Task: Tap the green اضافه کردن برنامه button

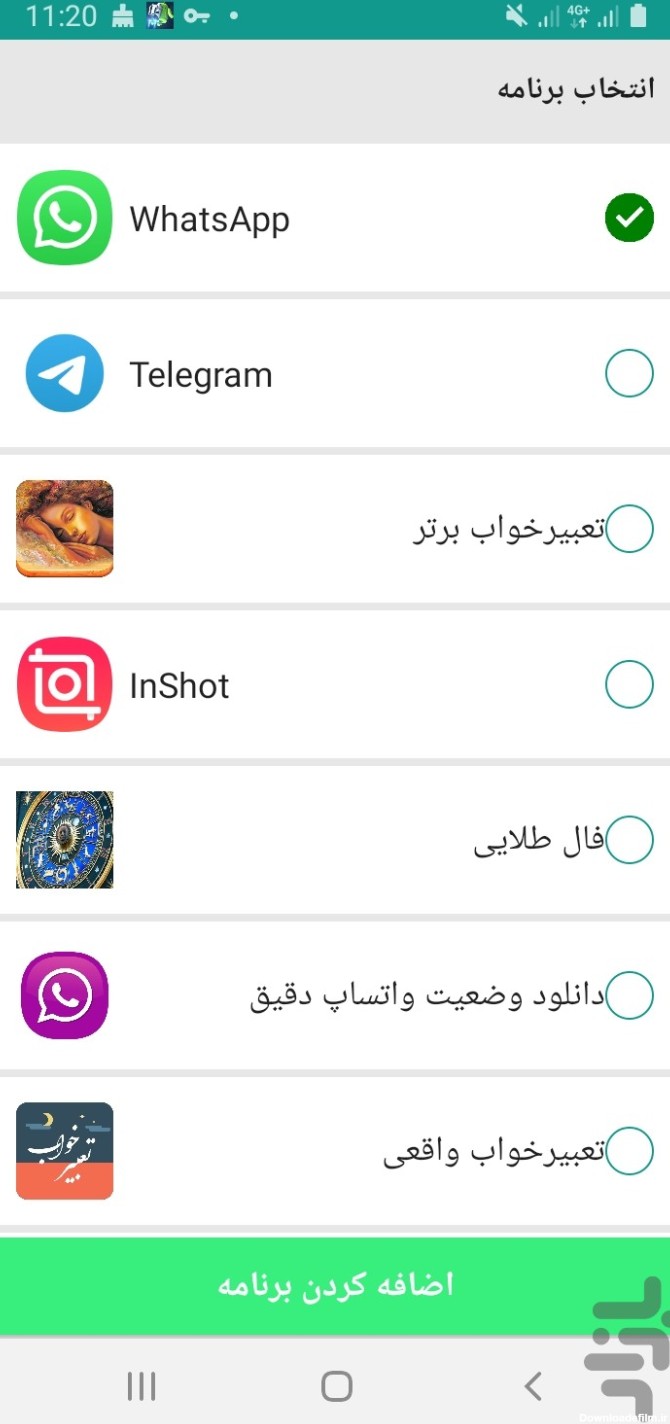Action: tap(335, 1285)
